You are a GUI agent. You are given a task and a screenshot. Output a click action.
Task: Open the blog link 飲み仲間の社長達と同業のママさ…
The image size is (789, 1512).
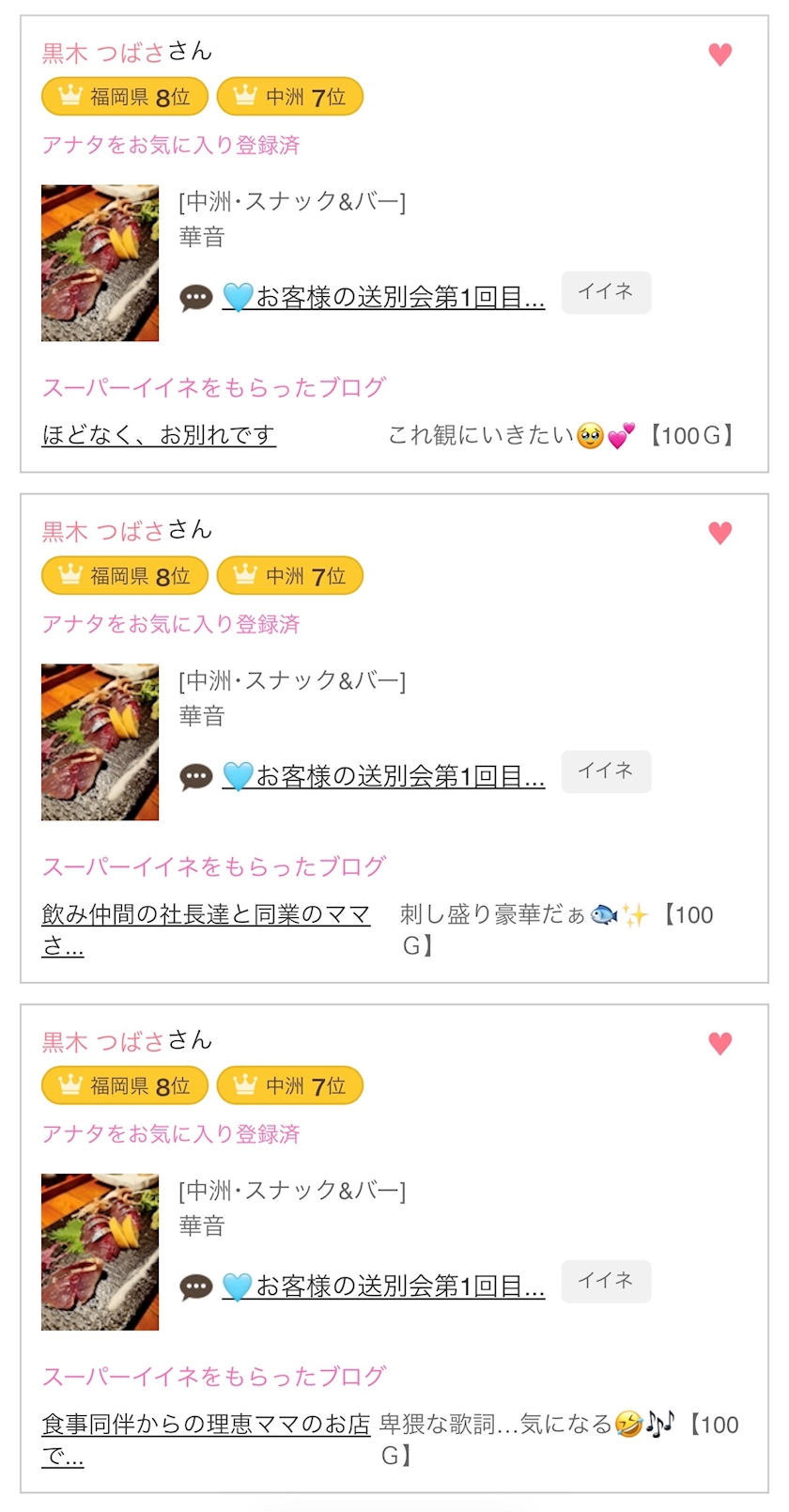[206, 914]
